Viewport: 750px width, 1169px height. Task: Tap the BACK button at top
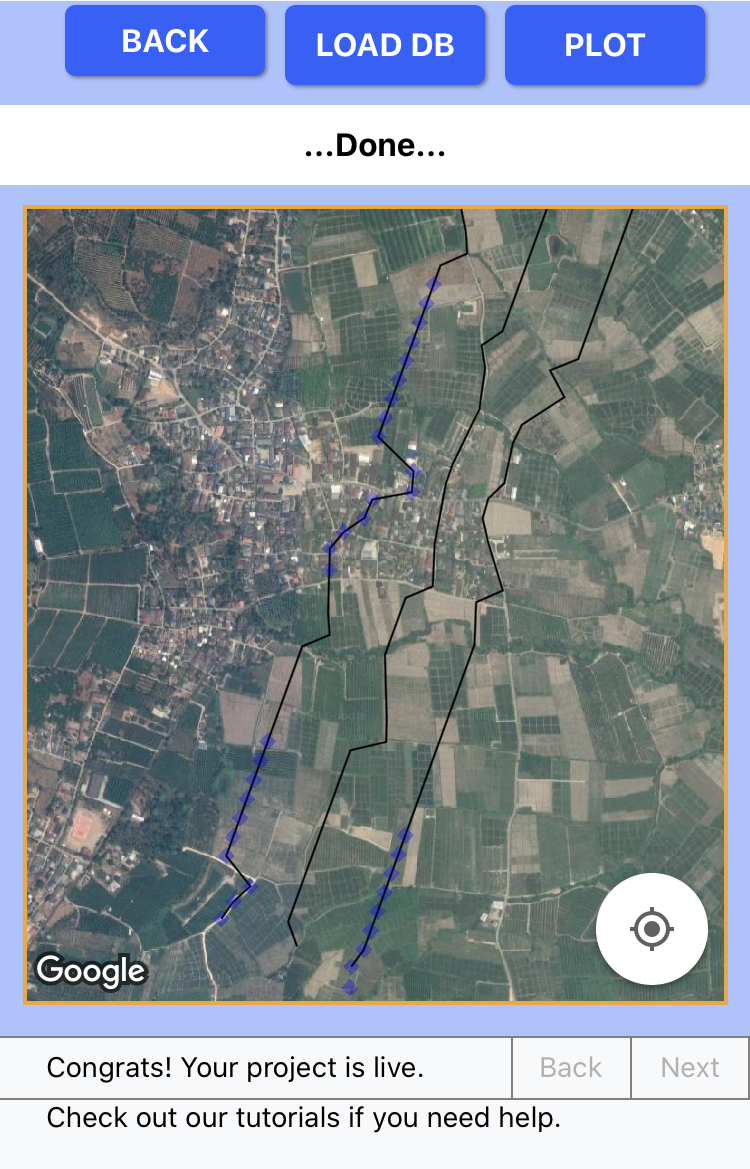click(165, 41)
